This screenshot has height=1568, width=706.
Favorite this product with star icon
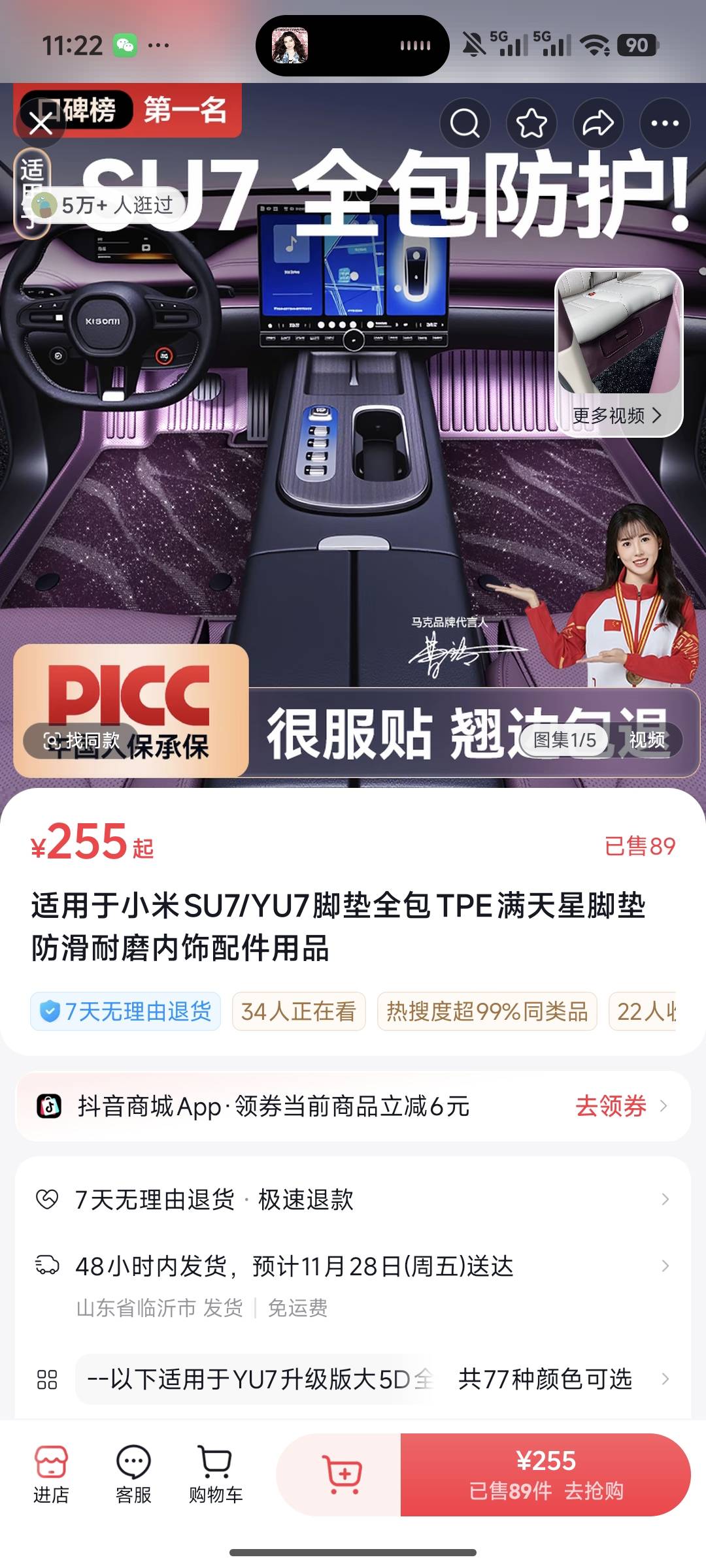pos(531,123)
